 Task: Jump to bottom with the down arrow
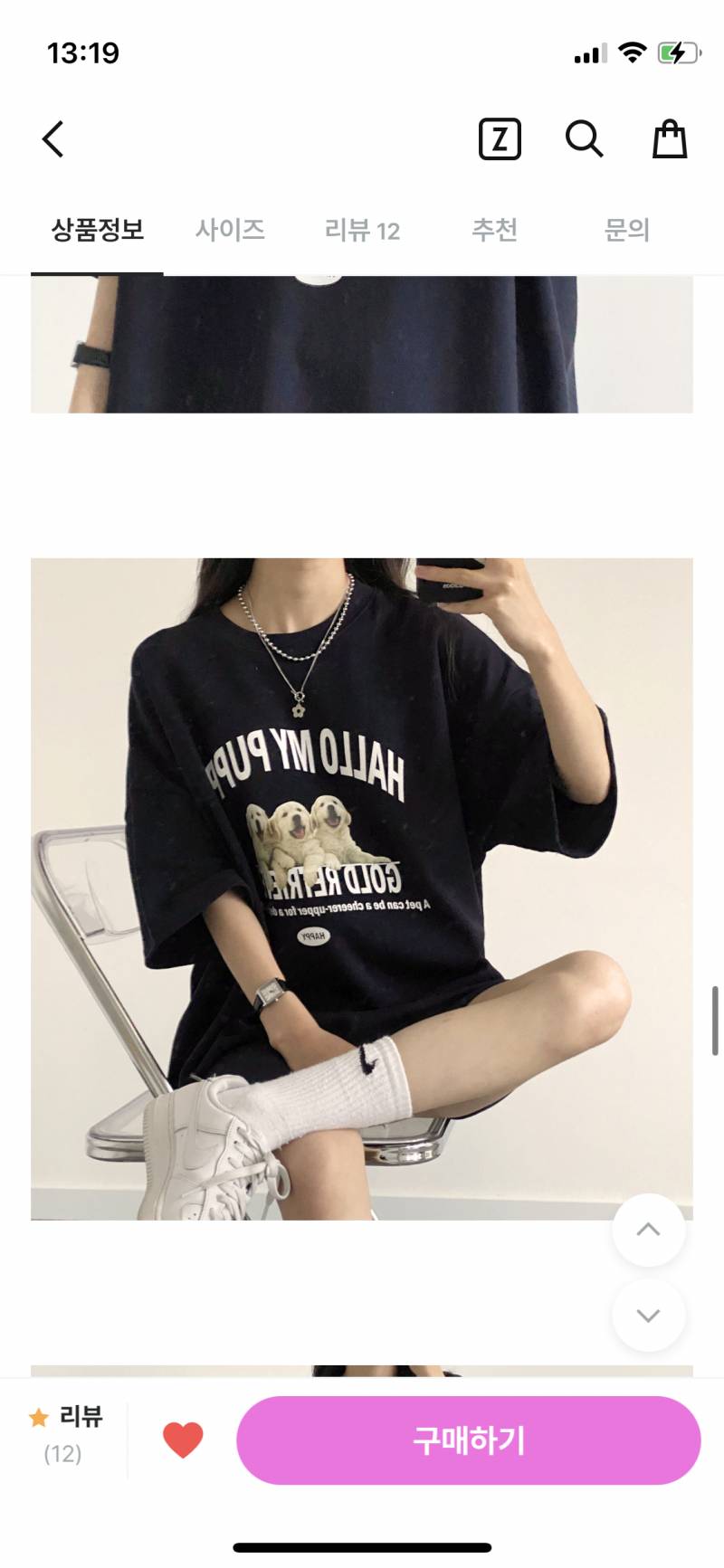tap(648, 1316)
